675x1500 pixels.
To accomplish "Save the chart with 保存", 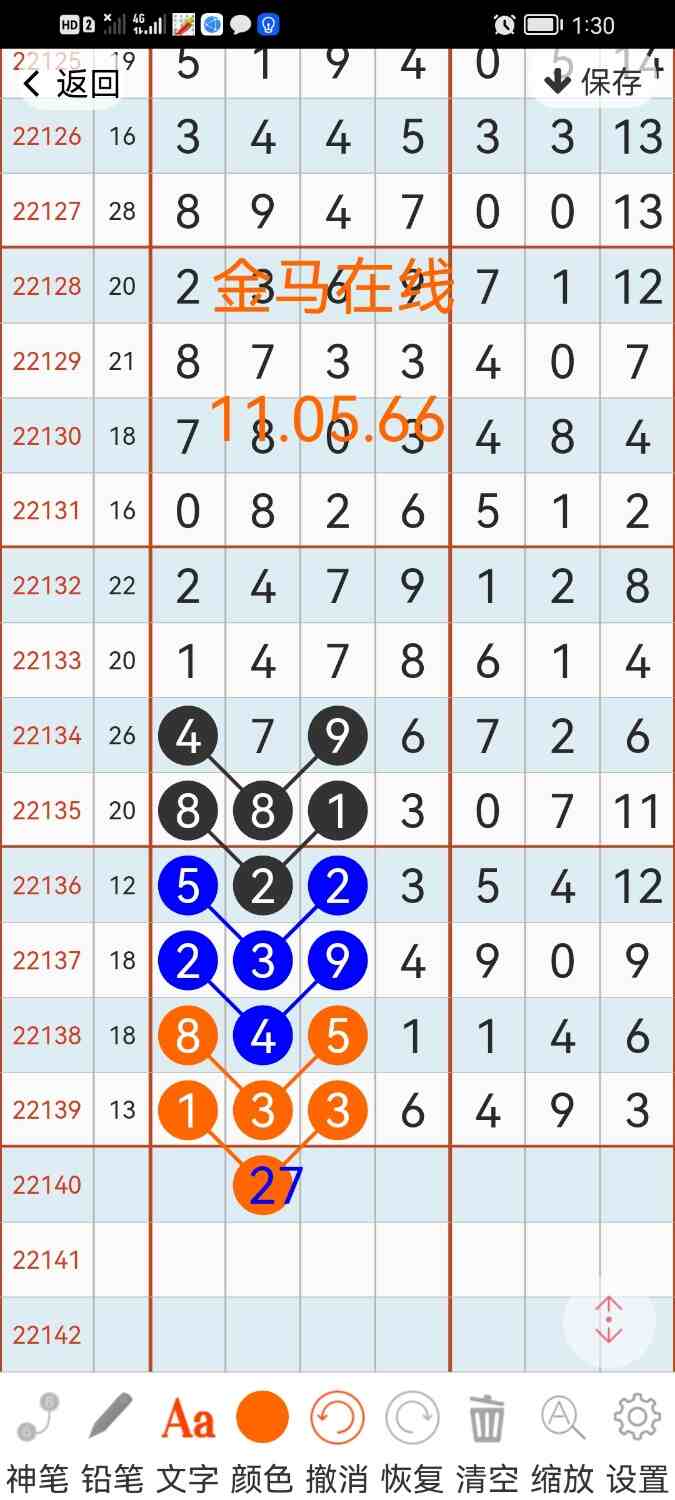I will [x=594, y=82].
